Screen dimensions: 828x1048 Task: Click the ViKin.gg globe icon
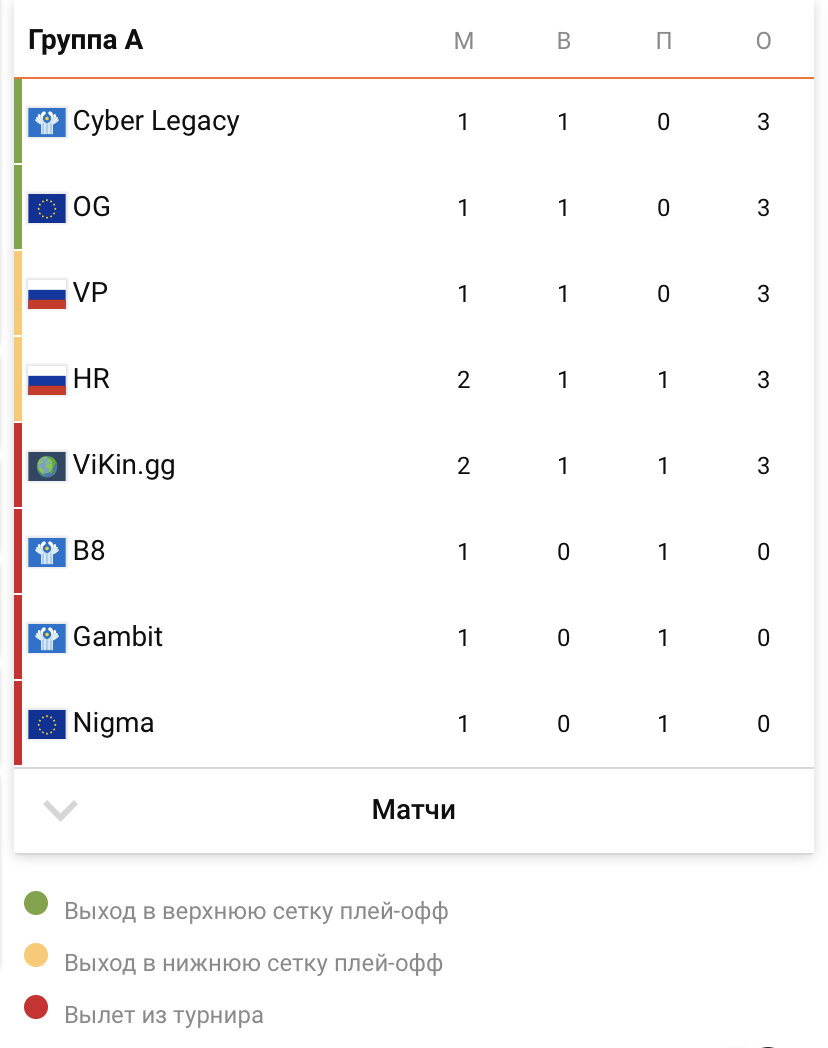tap(46, 465)
